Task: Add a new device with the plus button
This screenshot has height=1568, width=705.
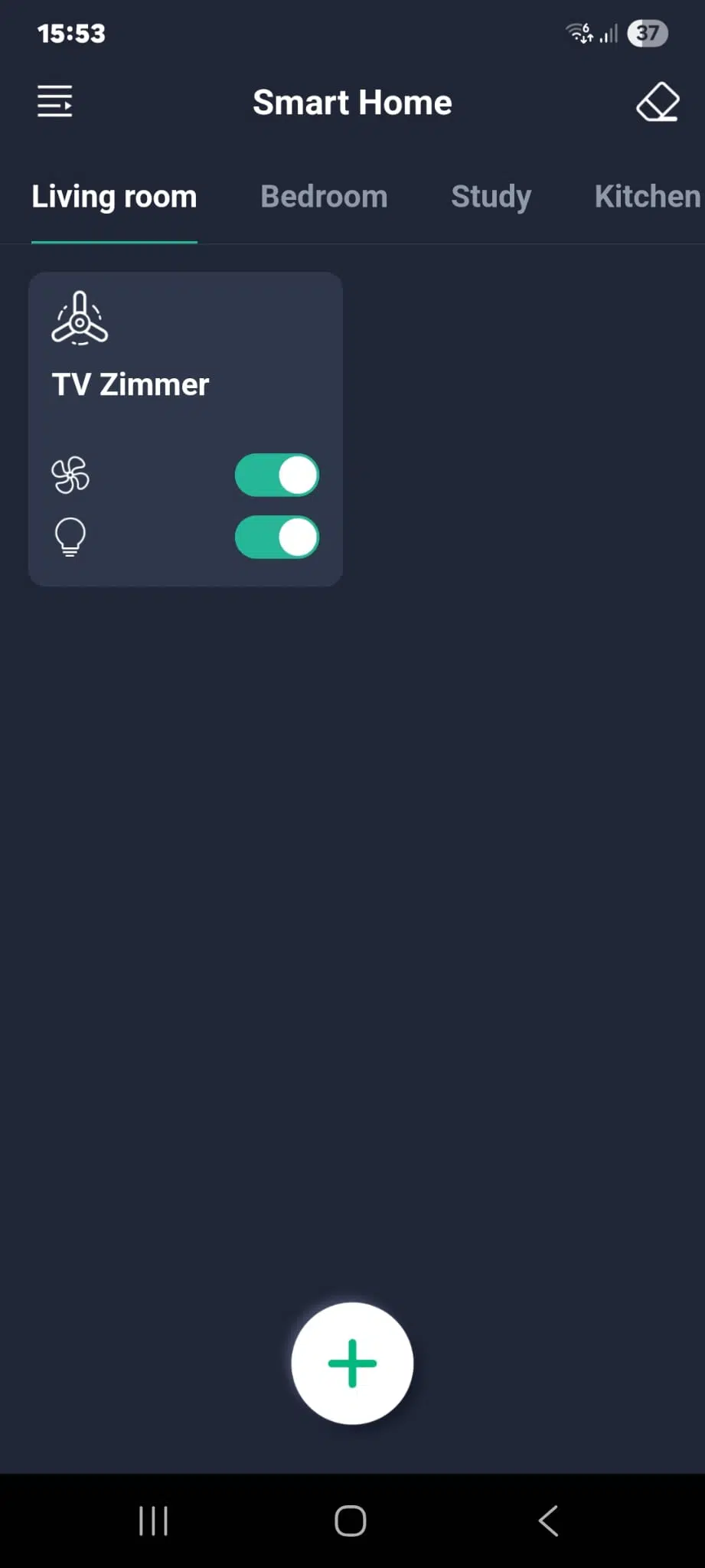Action: coord(352,1364)
